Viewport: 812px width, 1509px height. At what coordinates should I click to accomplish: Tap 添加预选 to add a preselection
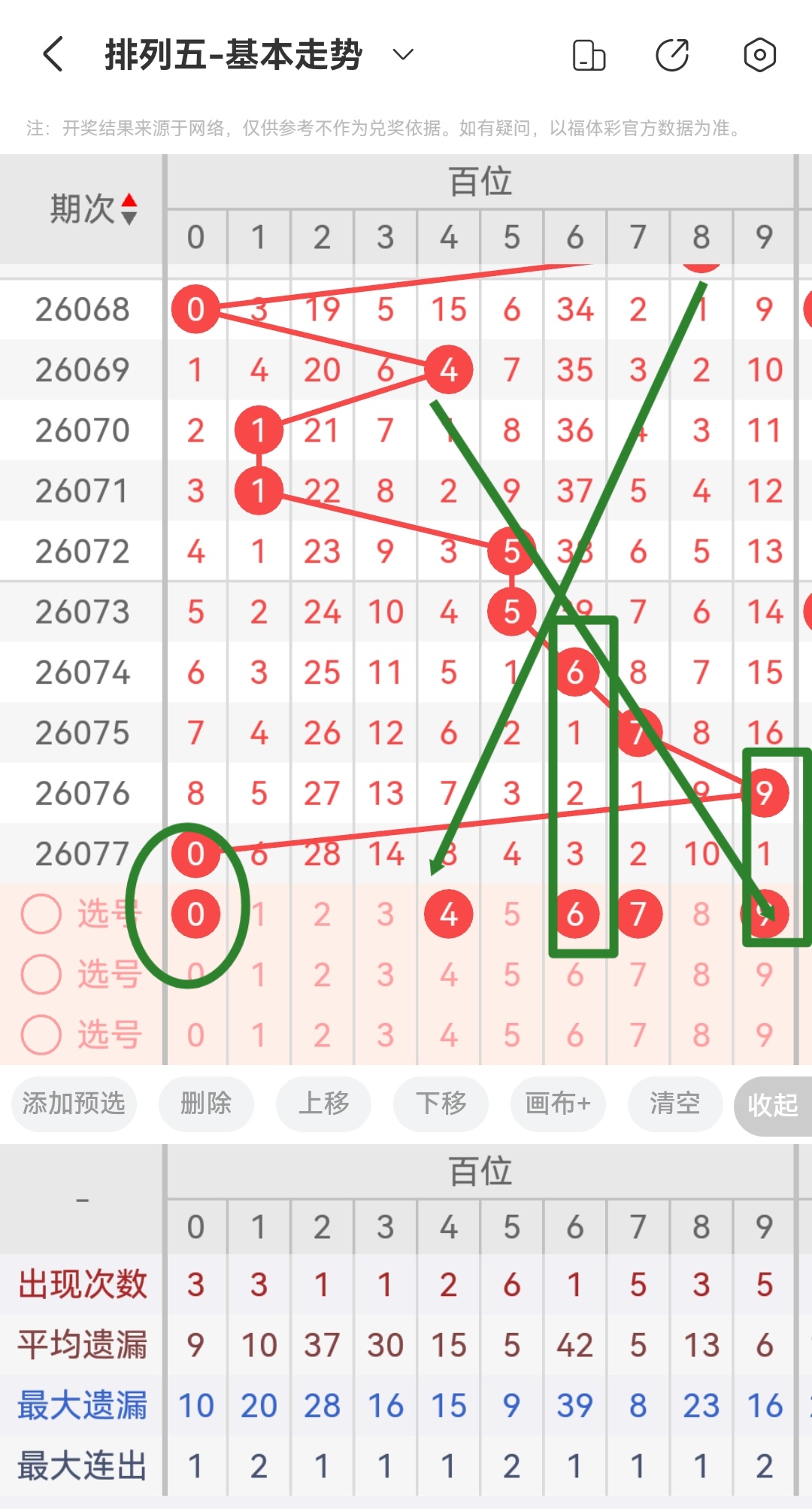(x=73, y=1104)
